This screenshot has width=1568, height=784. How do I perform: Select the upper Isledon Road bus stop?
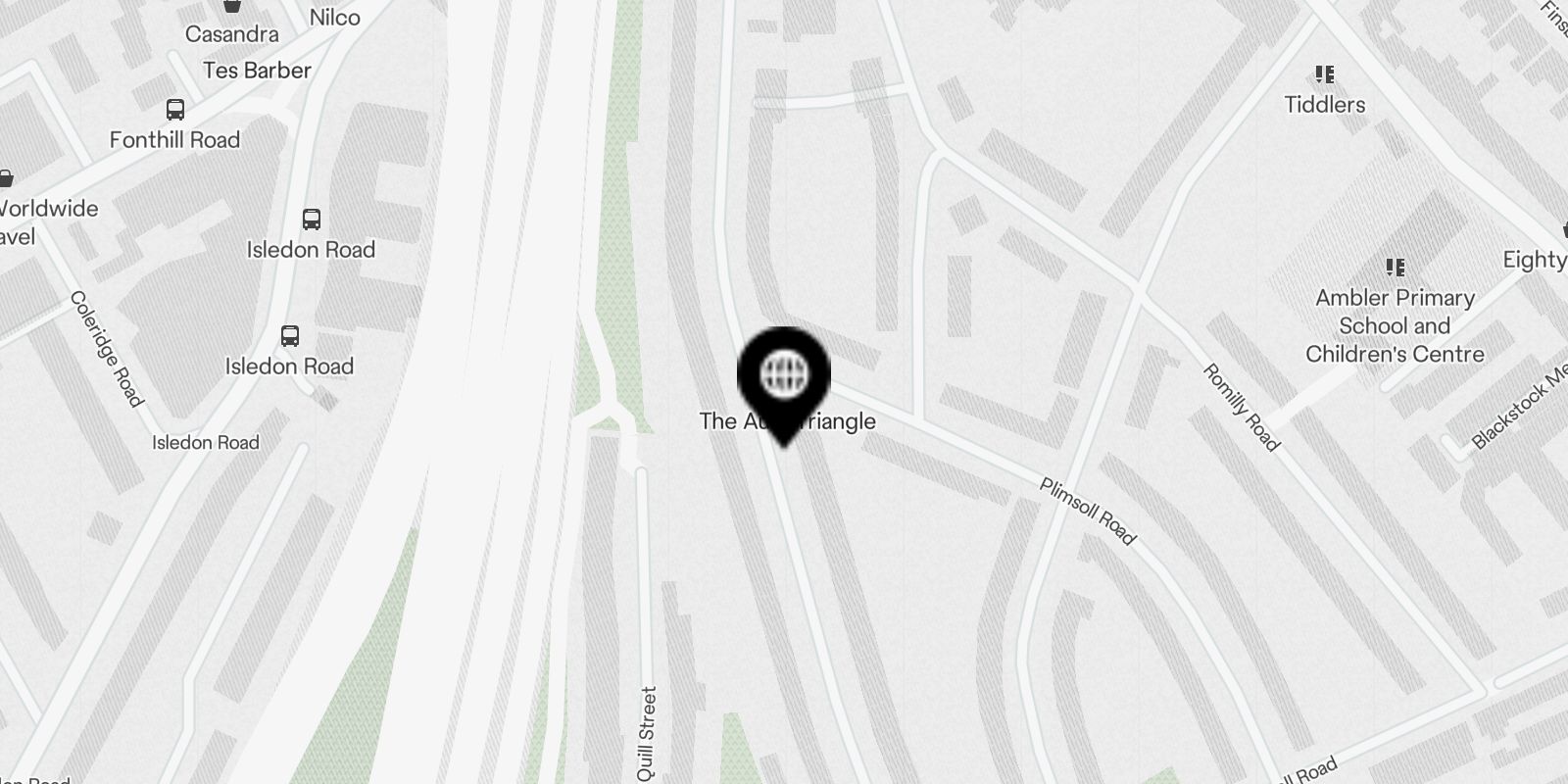coord(312,220)
